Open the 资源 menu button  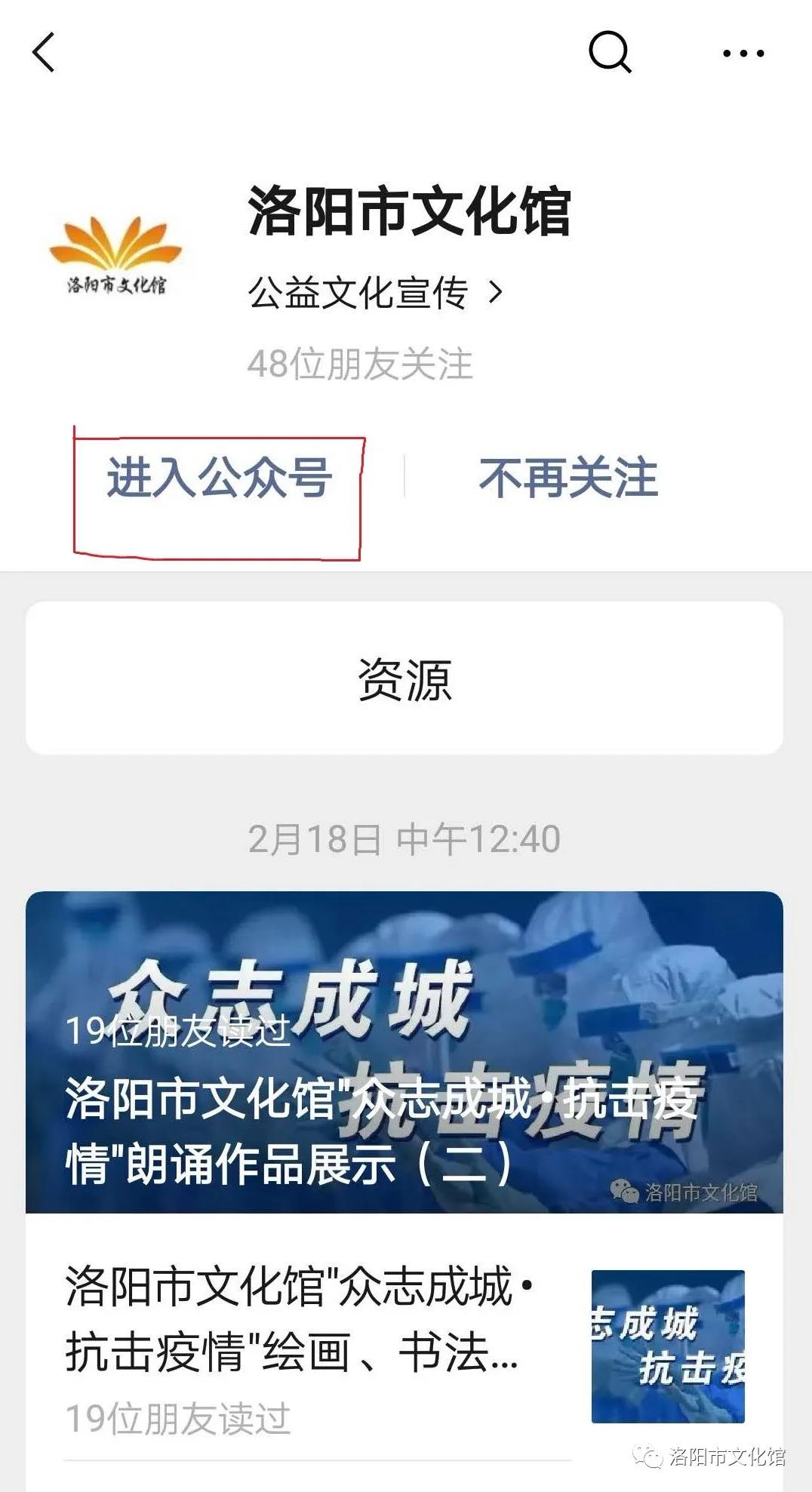coord(404,678)
